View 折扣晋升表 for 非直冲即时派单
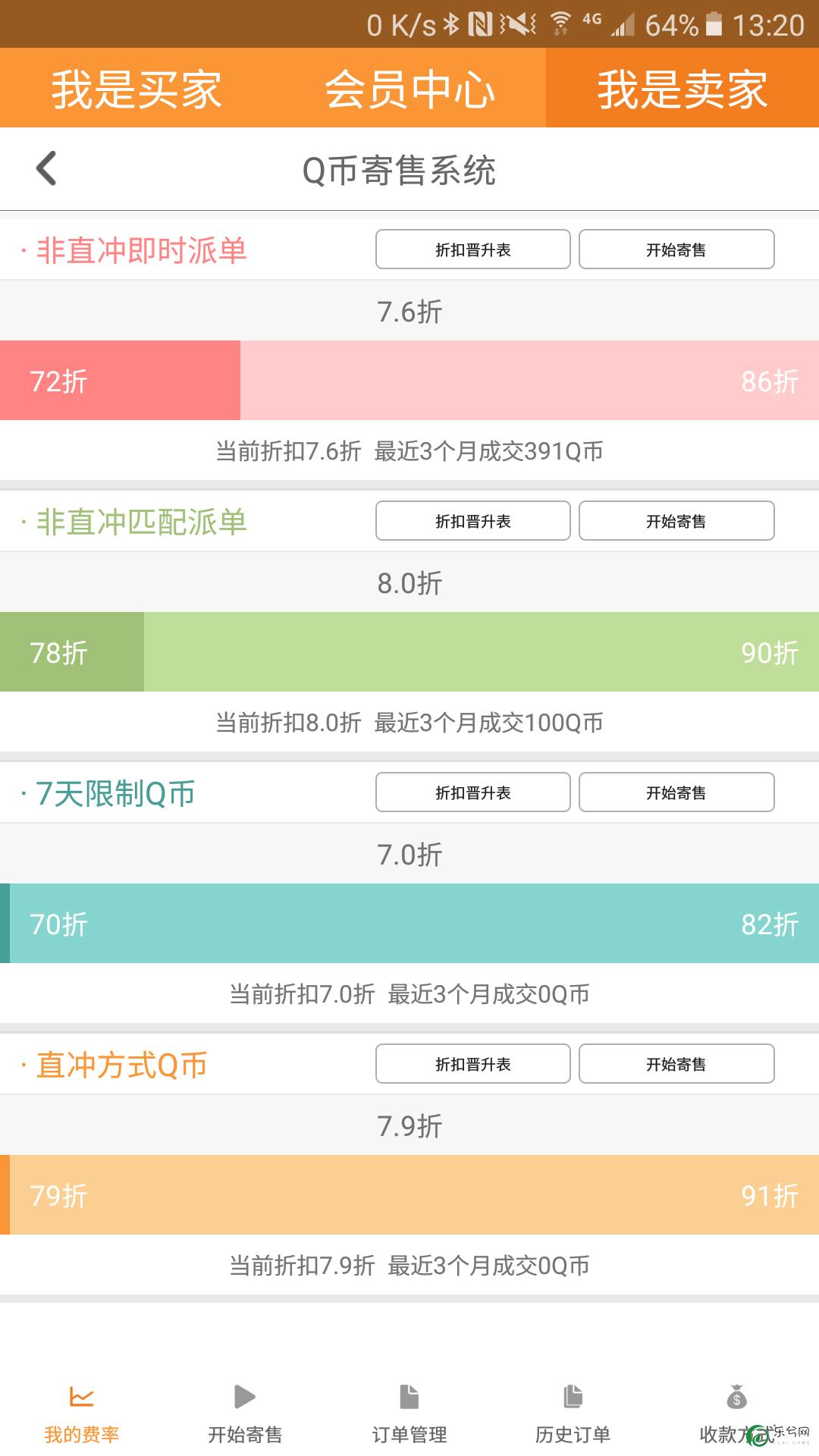The width and height of the screenshot is (819, 1456). click(x=473, y=249)
